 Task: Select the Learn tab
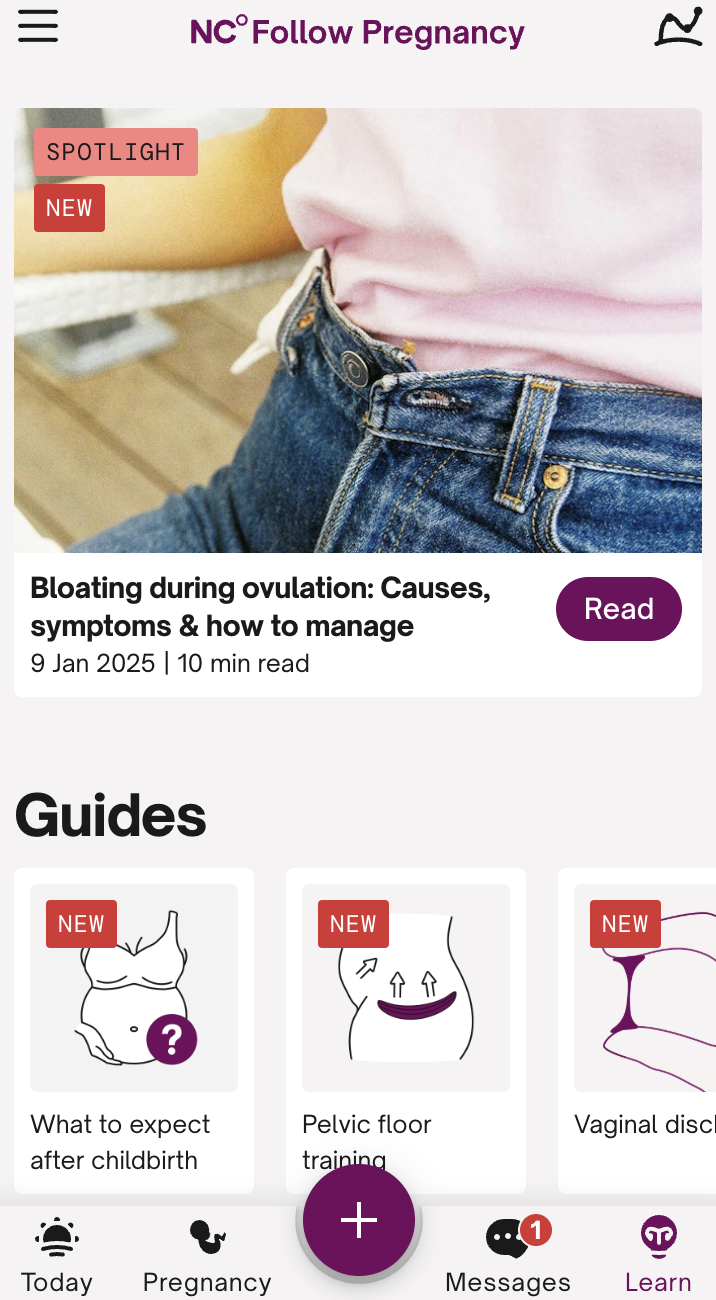[658, 1256]
